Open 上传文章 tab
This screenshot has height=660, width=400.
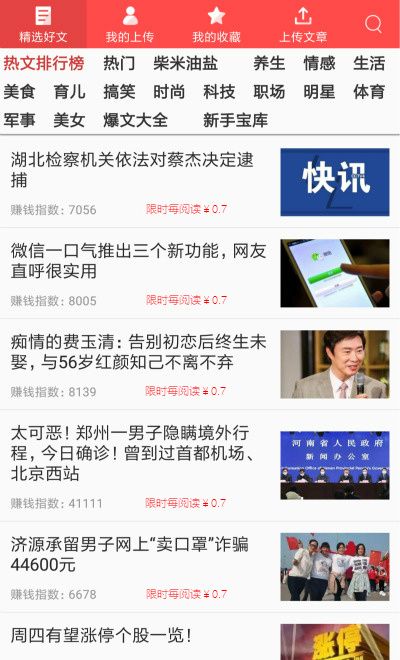click(x=303, y=24)
